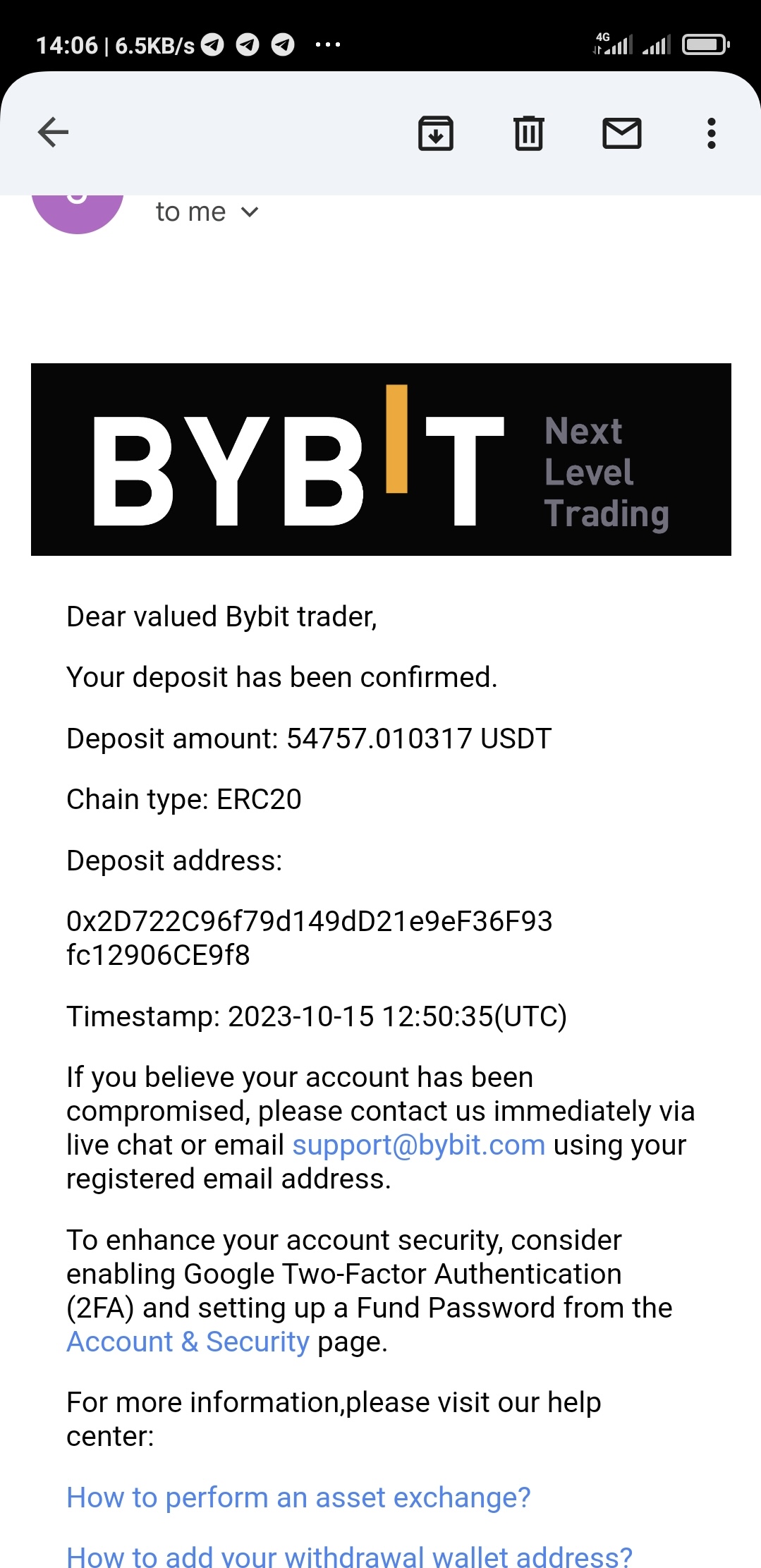Open the overflow menu
761x1568 pixels.
click(x=711, y=133)
